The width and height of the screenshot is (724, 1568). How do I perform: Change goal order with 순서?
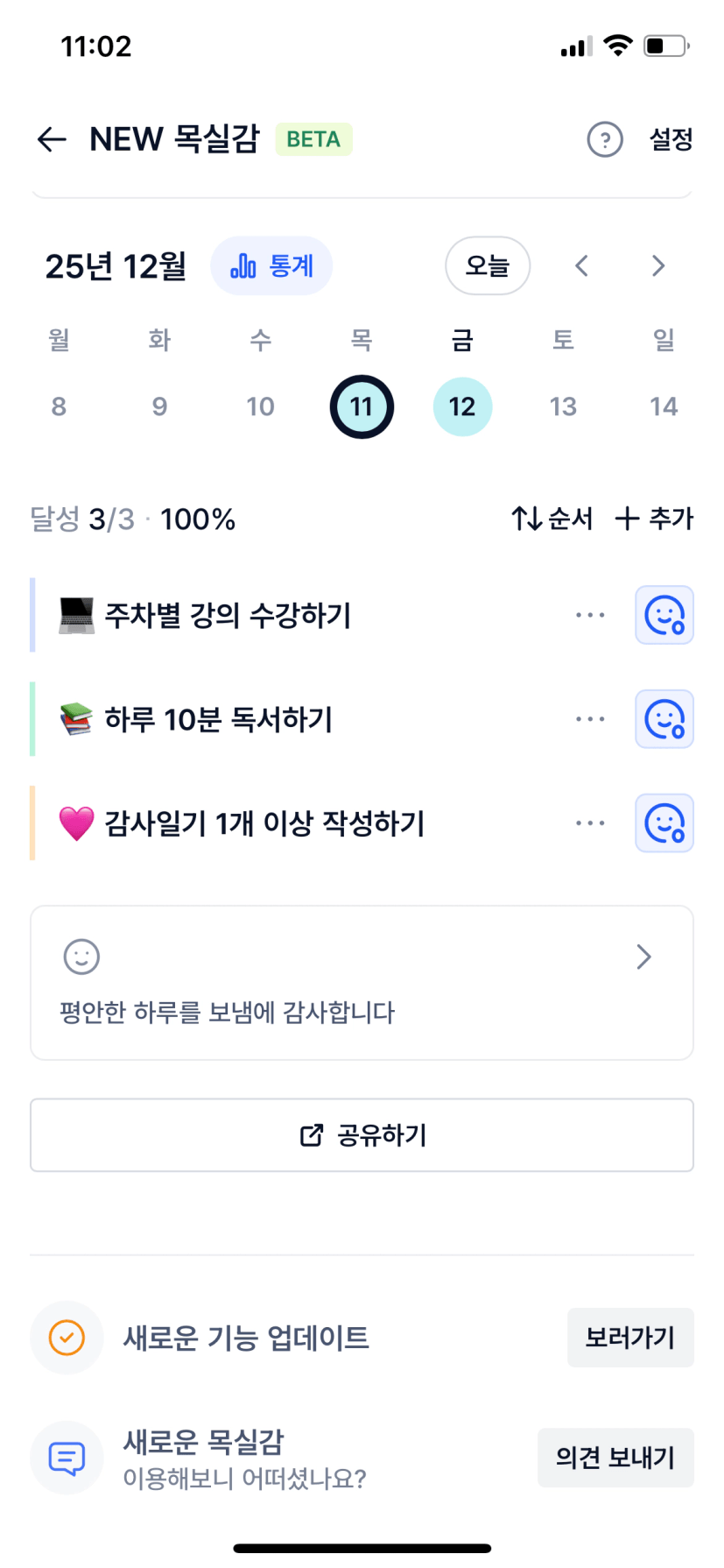(552, 519)
